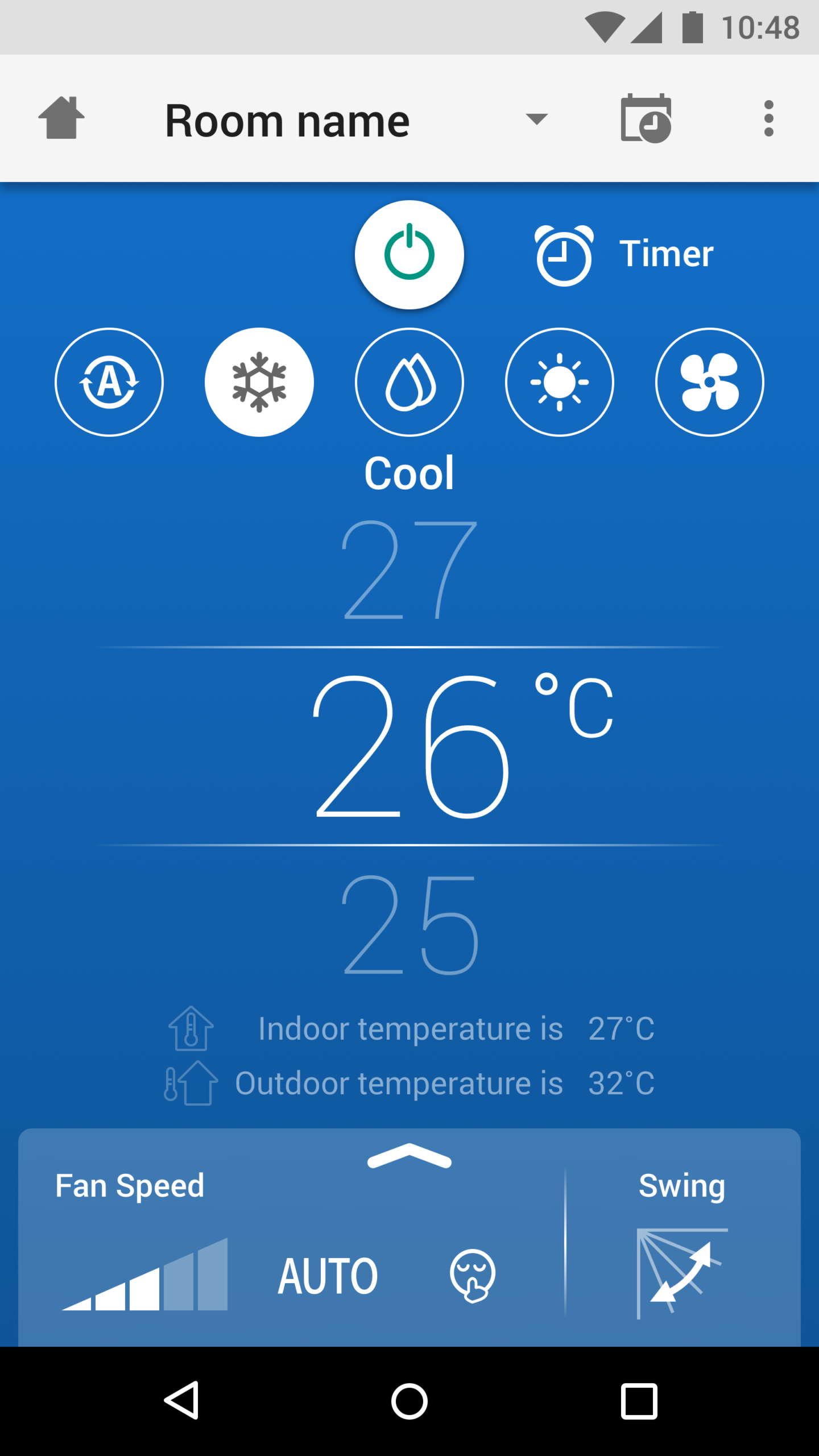The image size is (819, 1456).
Task: Select the Heat sun mode
Action: [560, 382]
